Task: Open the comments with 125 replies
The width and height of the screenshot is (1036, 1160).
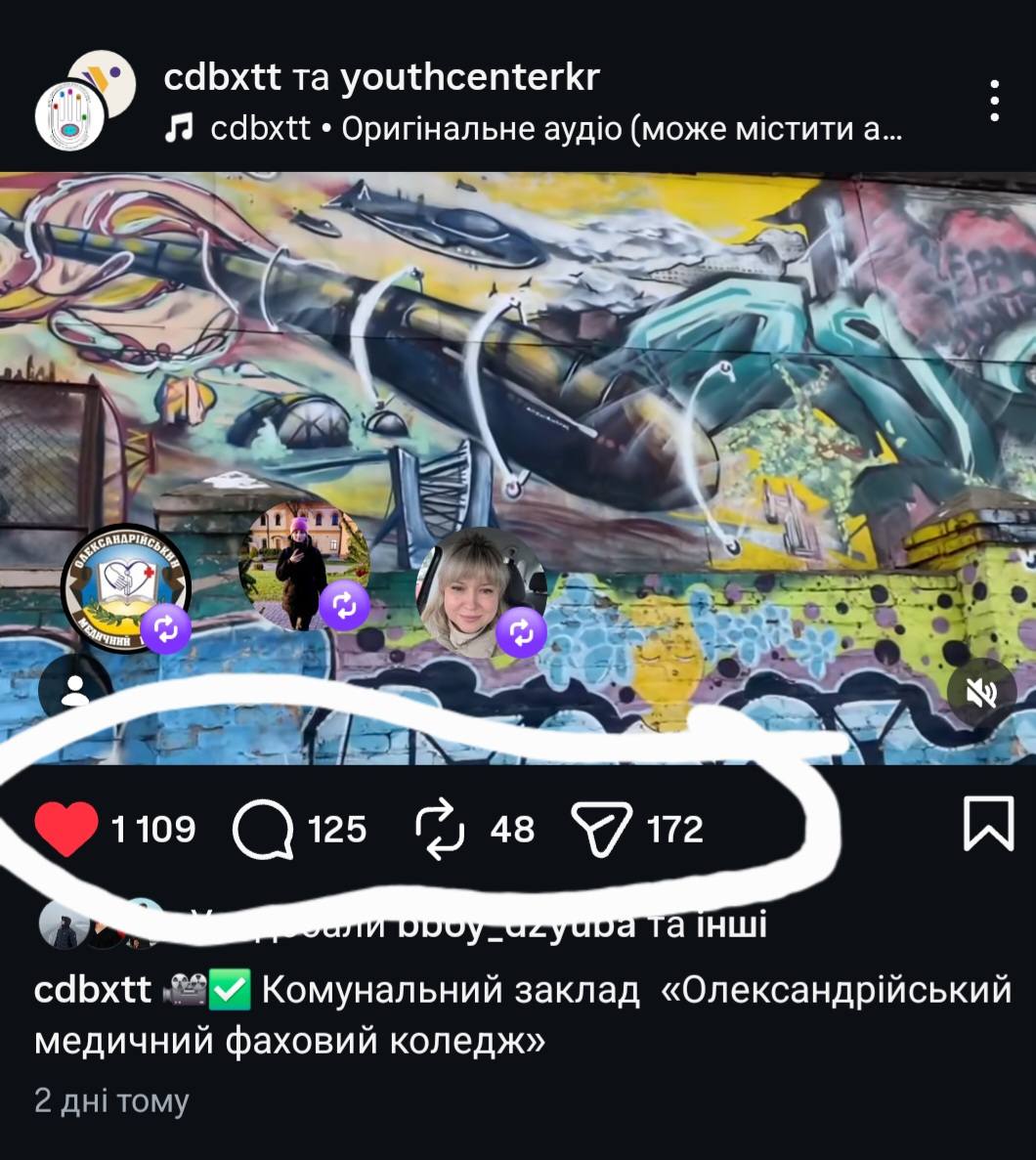Action: coord(264,830)
